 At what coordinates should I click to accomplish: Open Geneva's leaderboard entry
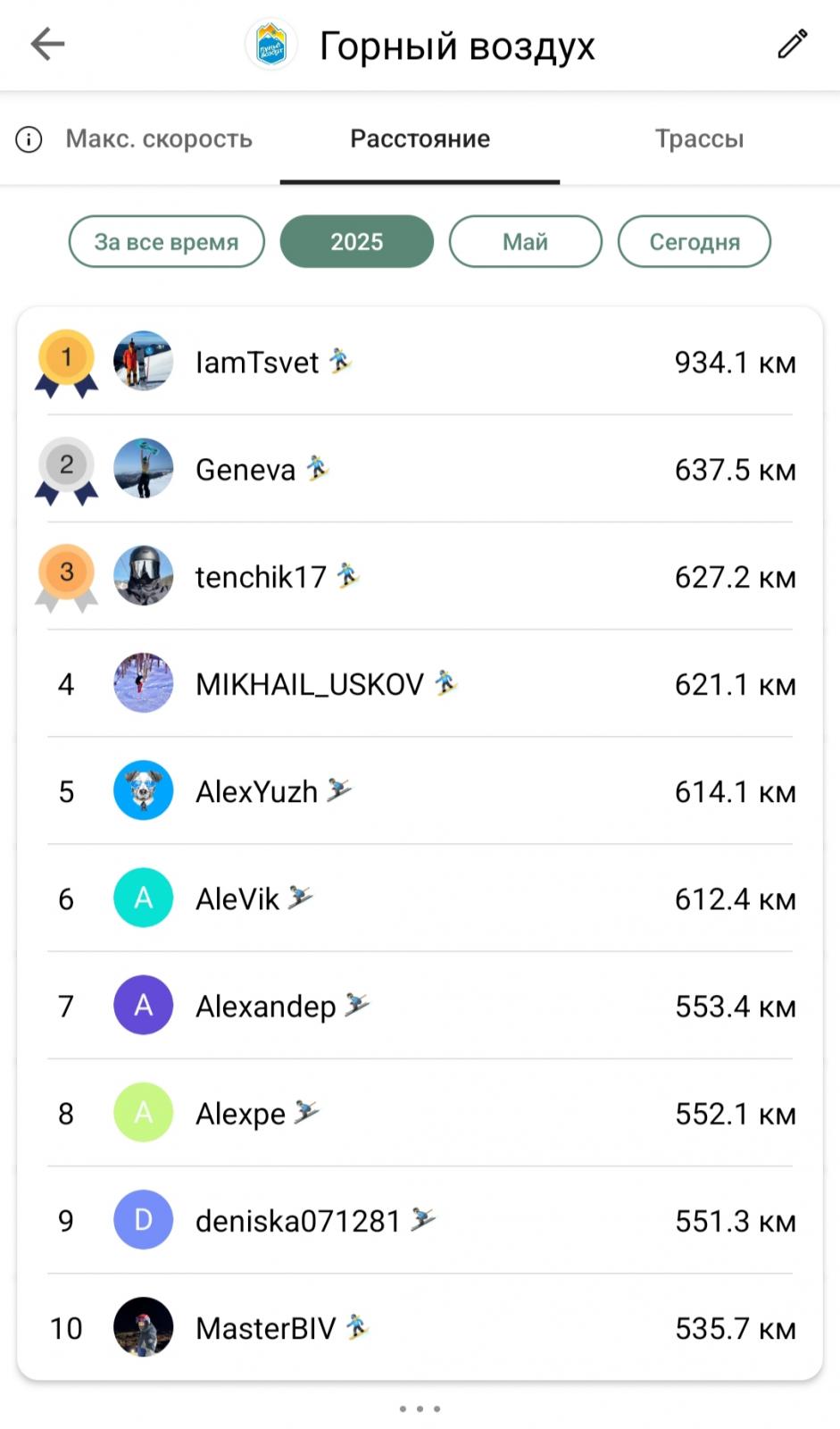pos(420,469)
